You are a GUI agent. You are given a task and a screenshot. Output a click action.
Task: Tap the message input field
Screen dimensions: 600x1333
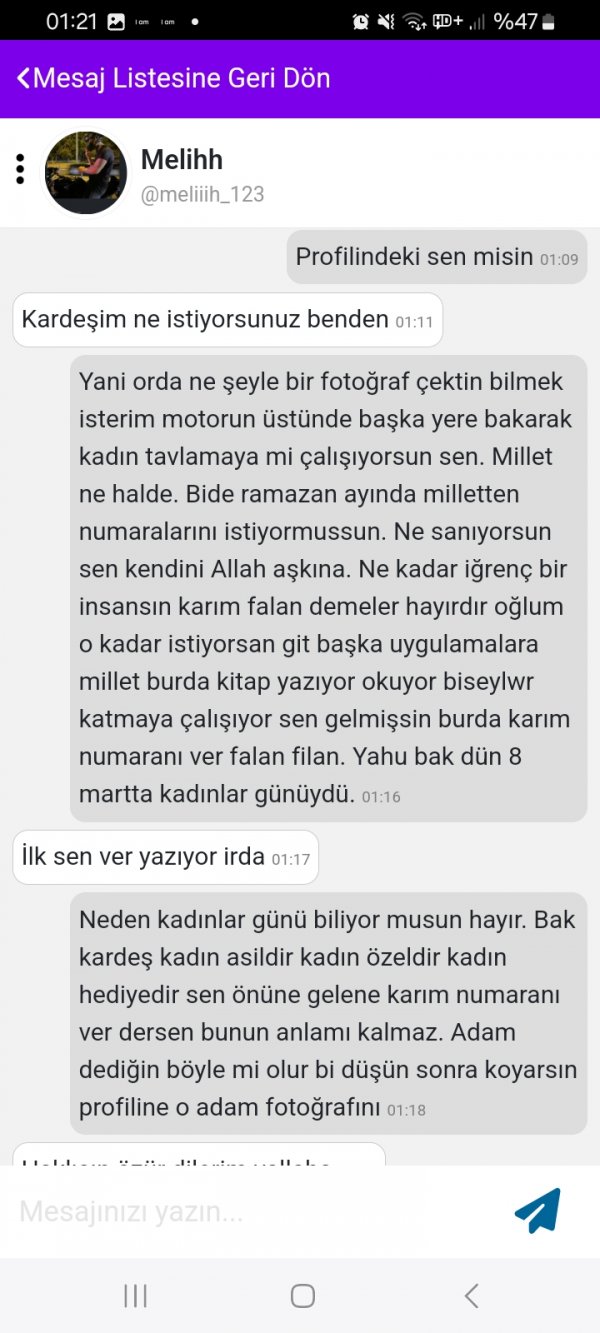point(250,1212)
